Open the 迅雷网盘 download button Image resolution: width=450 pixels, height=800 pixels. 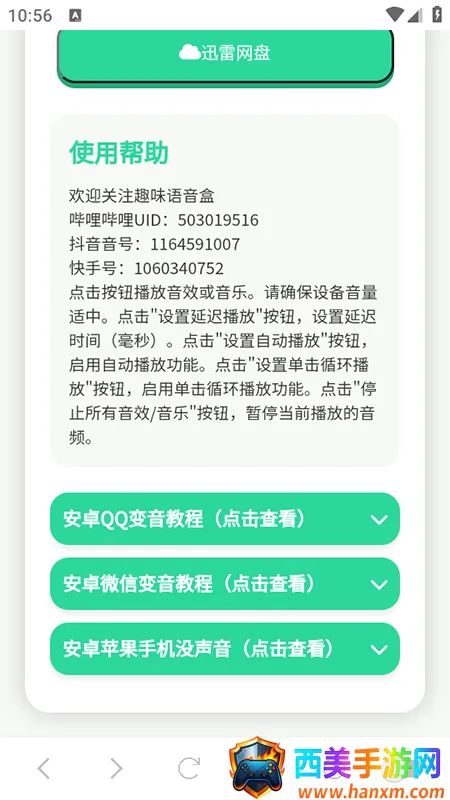pyautogui.click(x=225, y=54)
